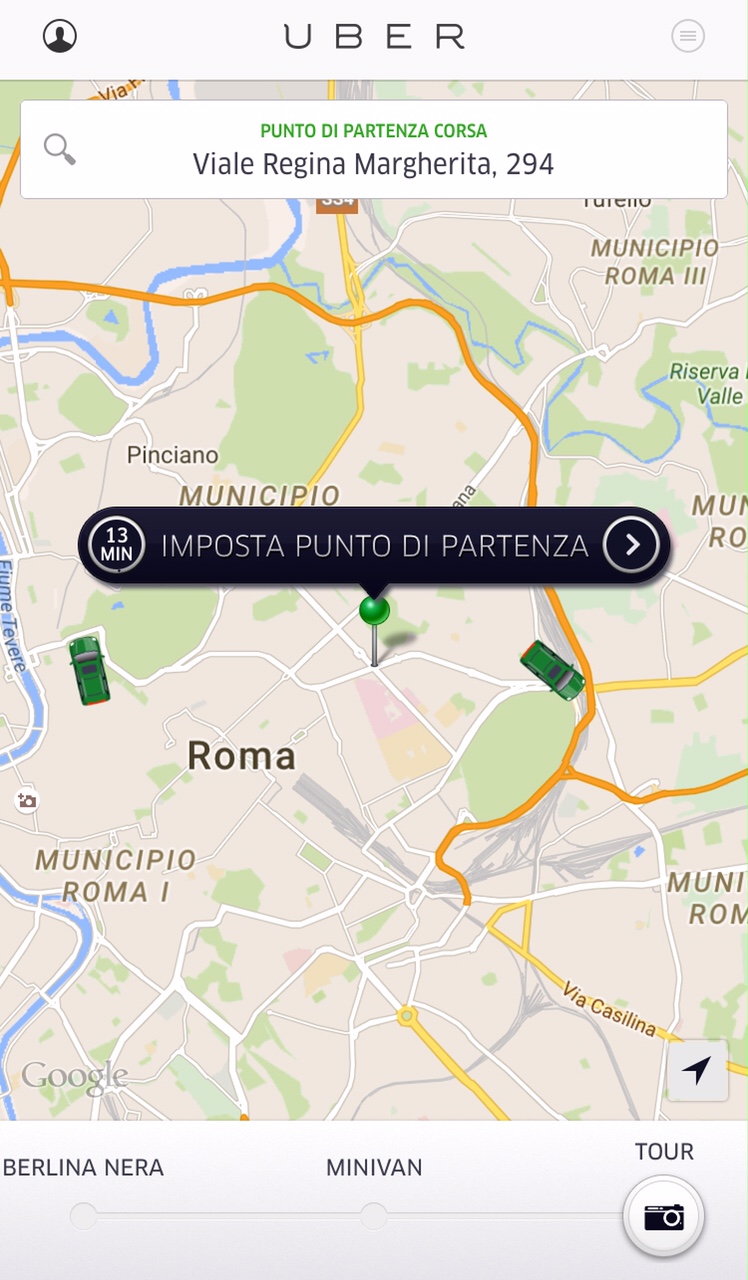Select the Minivan vehicle option
Viewport: 748px width, 1280px height.
click(x=374, y=1216)
